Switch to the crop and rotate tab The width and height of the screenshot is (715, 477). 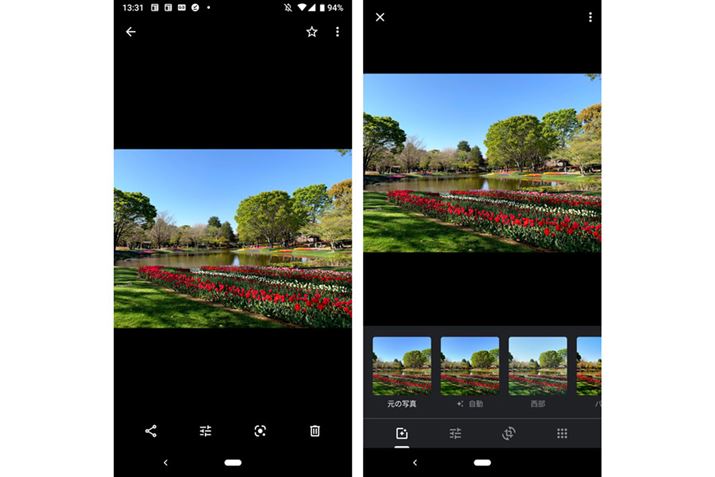click(508, 433)
